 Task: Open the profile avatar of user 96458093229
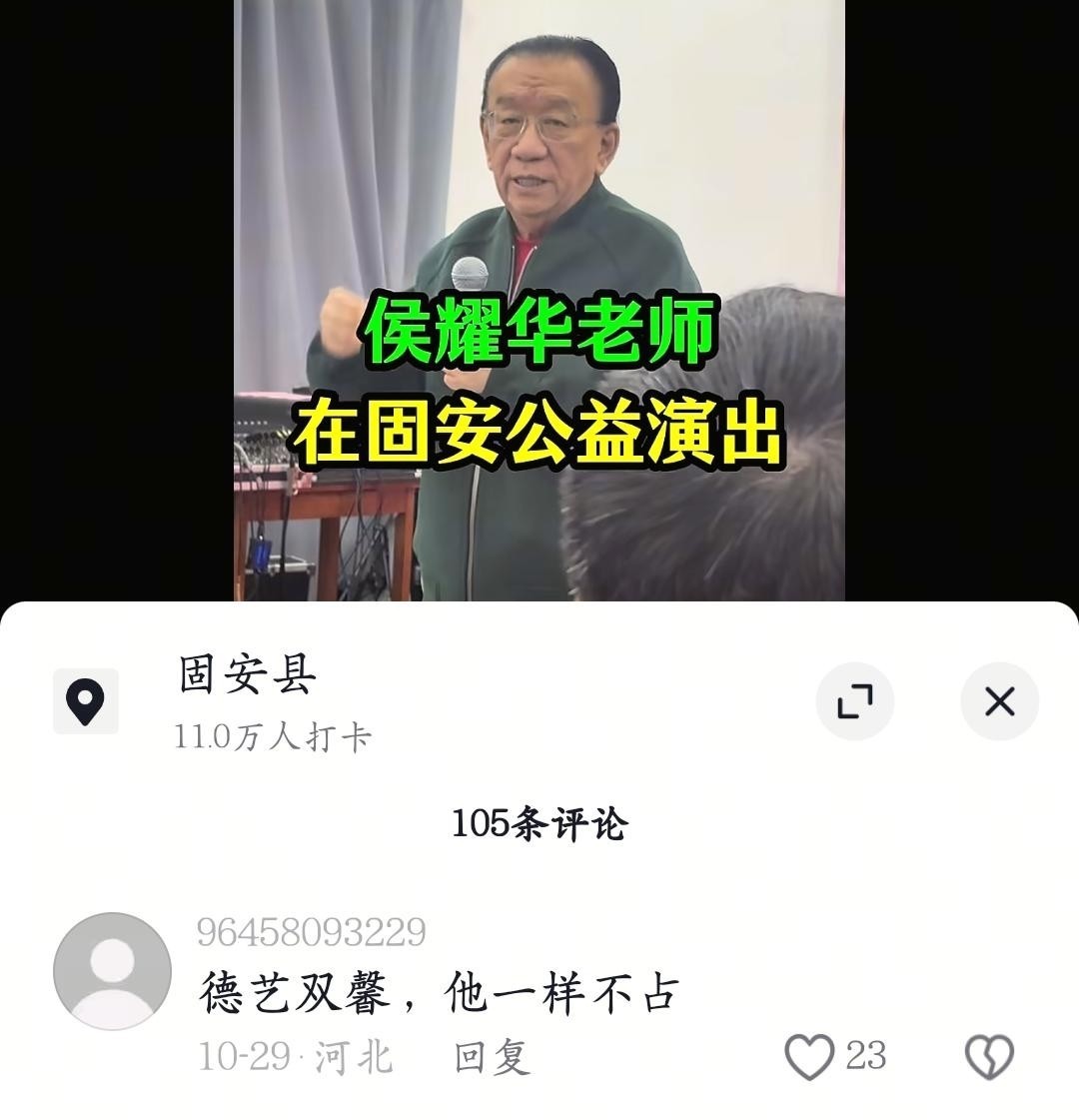pyautogui.click(x=112, y=970)
